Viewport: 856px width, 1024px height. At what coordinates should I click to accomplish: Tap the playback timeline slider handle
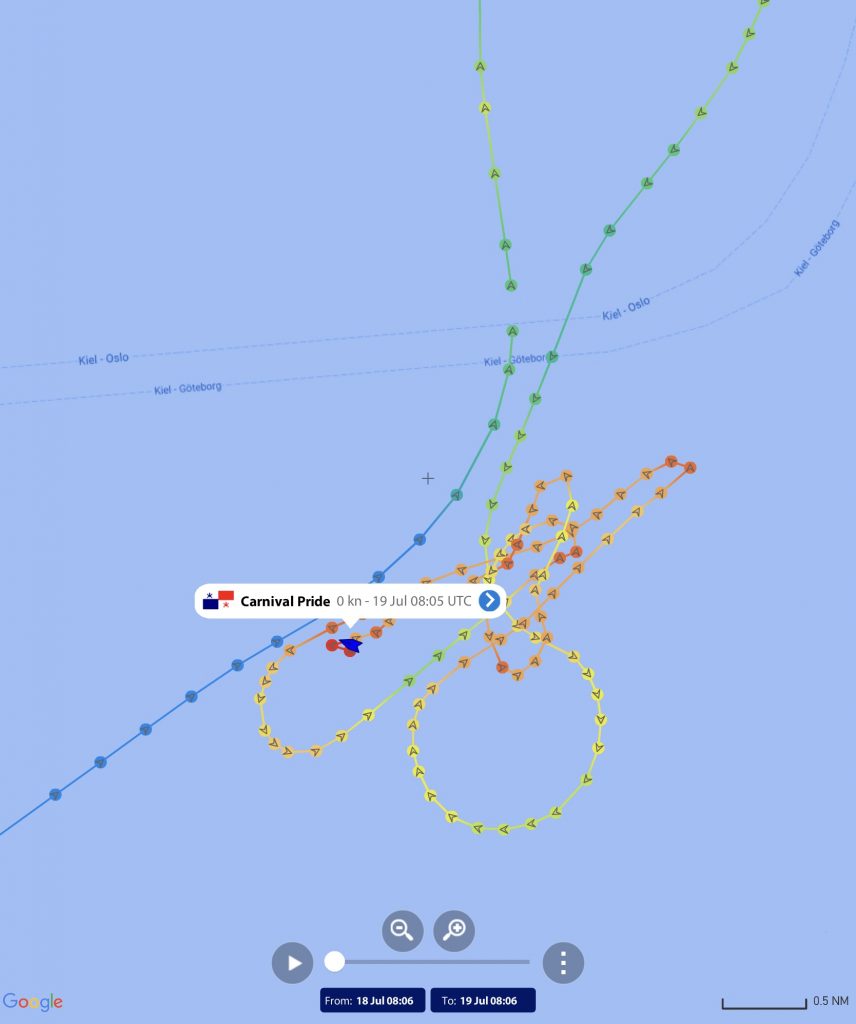coord(335,962)
